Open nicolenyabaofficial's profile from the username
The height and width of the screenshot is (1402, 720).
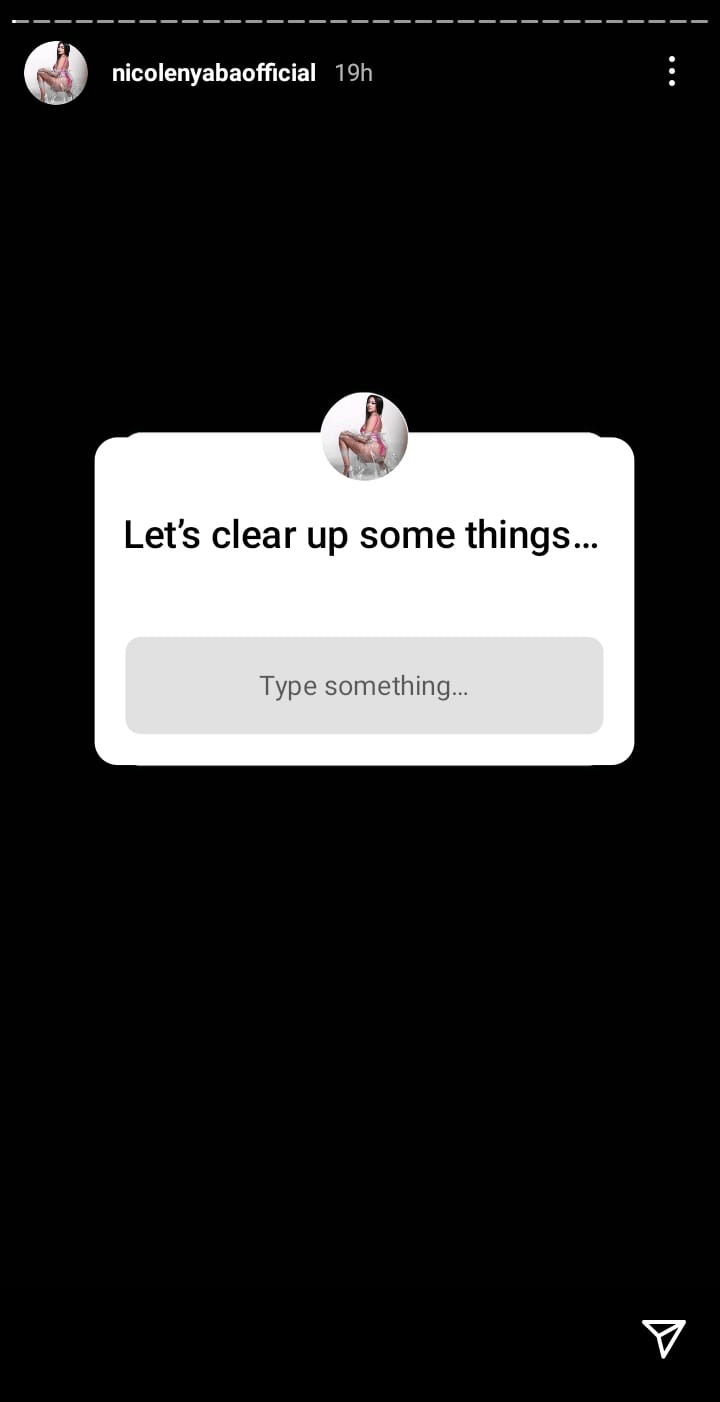point(214,73)
